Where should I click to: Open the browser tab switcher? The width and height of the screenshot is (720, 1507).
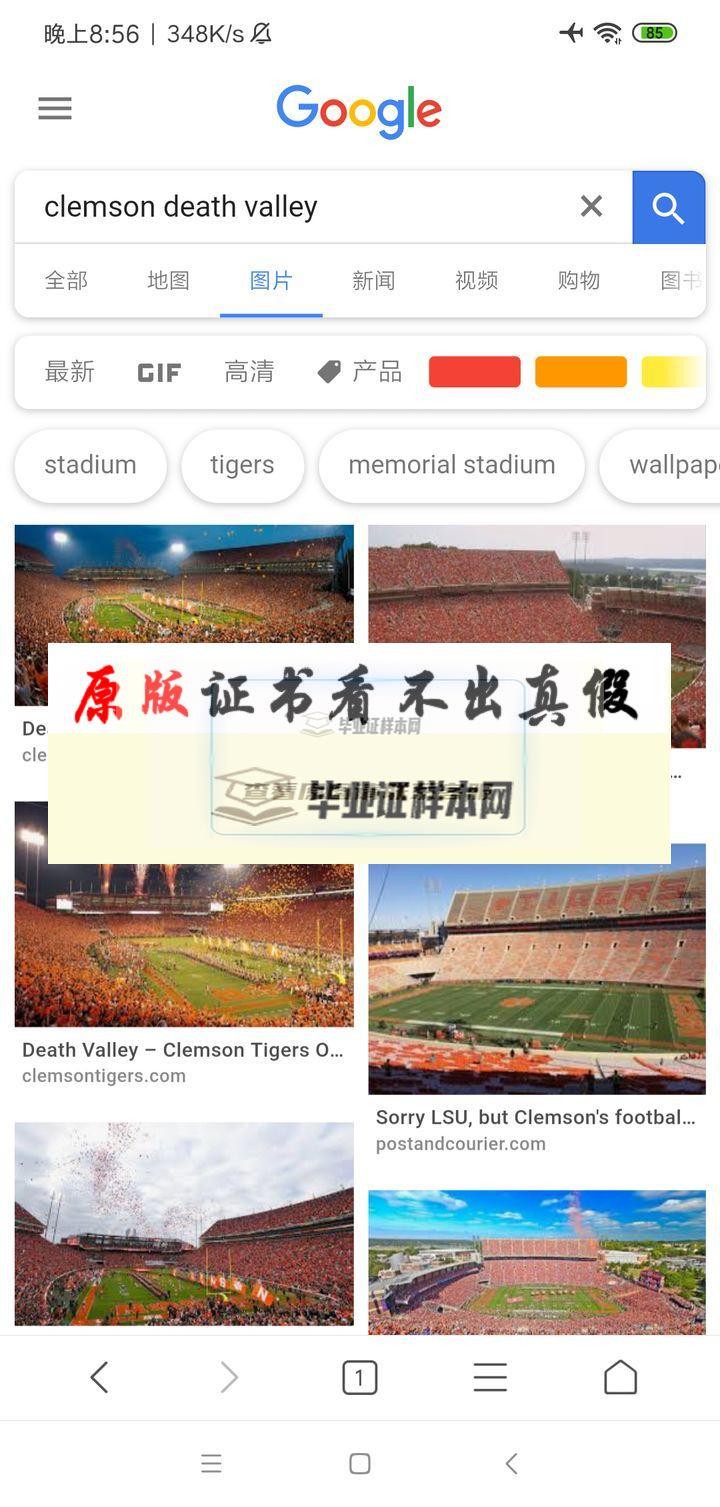(x=359, y=1378)
